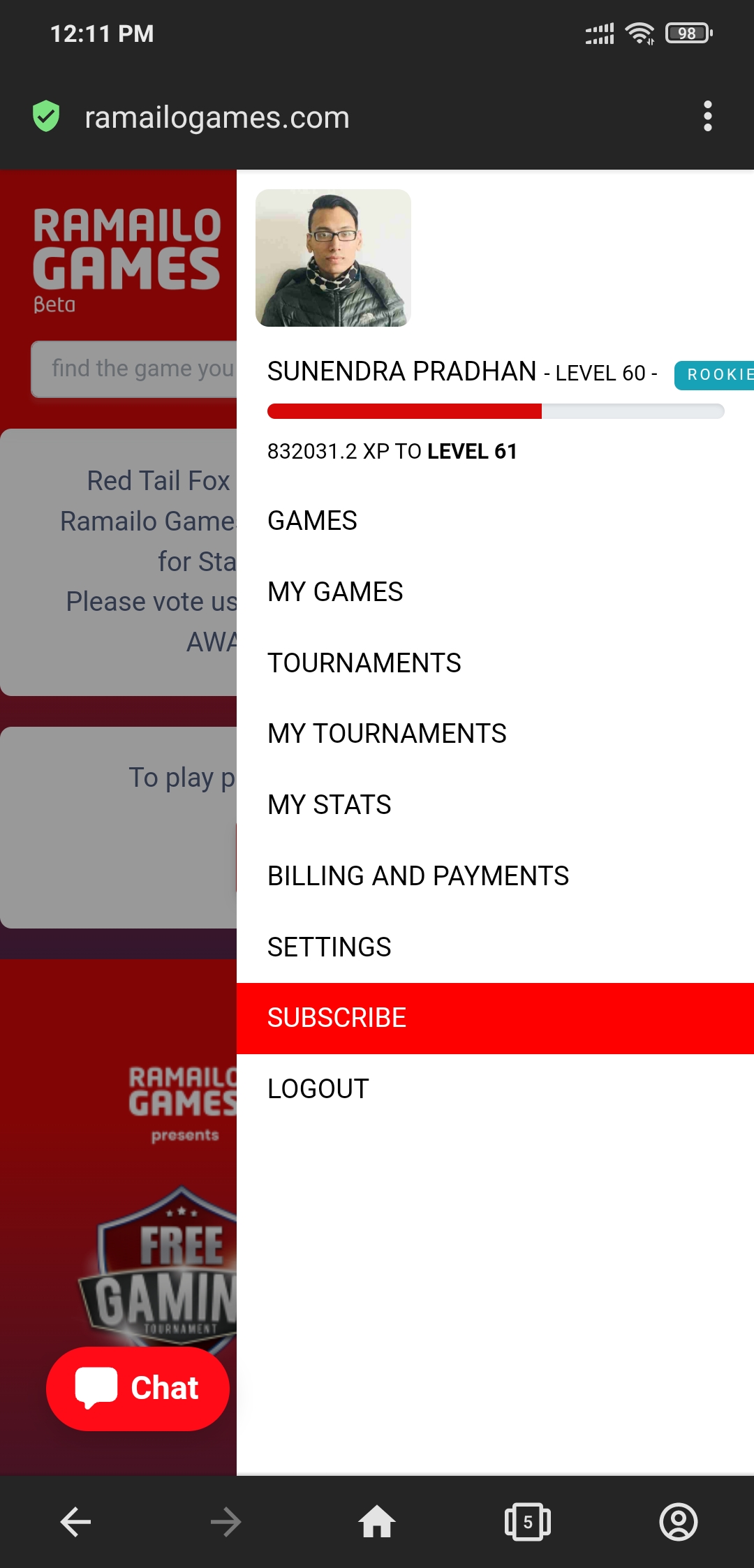
Task: View My Tournaments
Action: point(387,734)
